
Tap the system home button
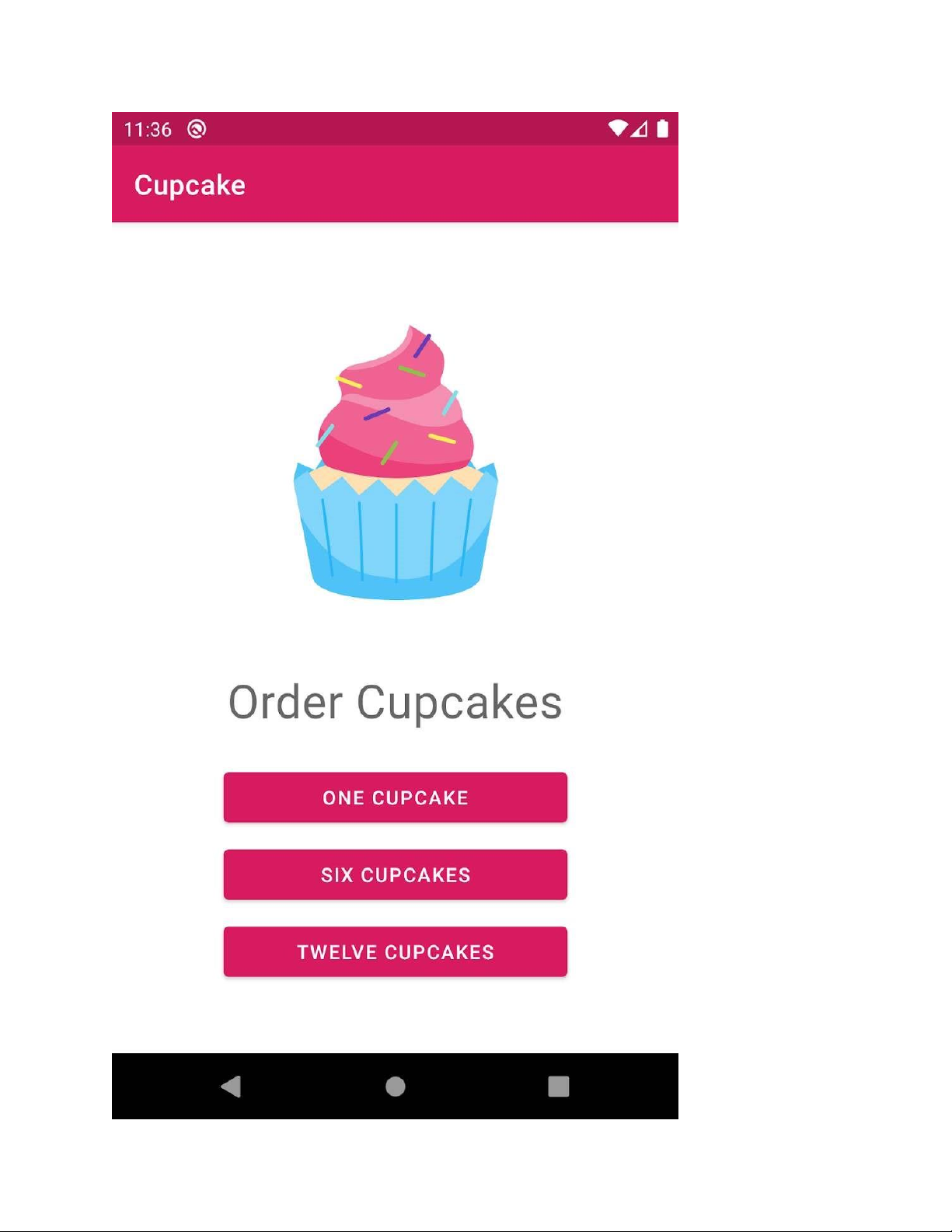(395, 1086)
